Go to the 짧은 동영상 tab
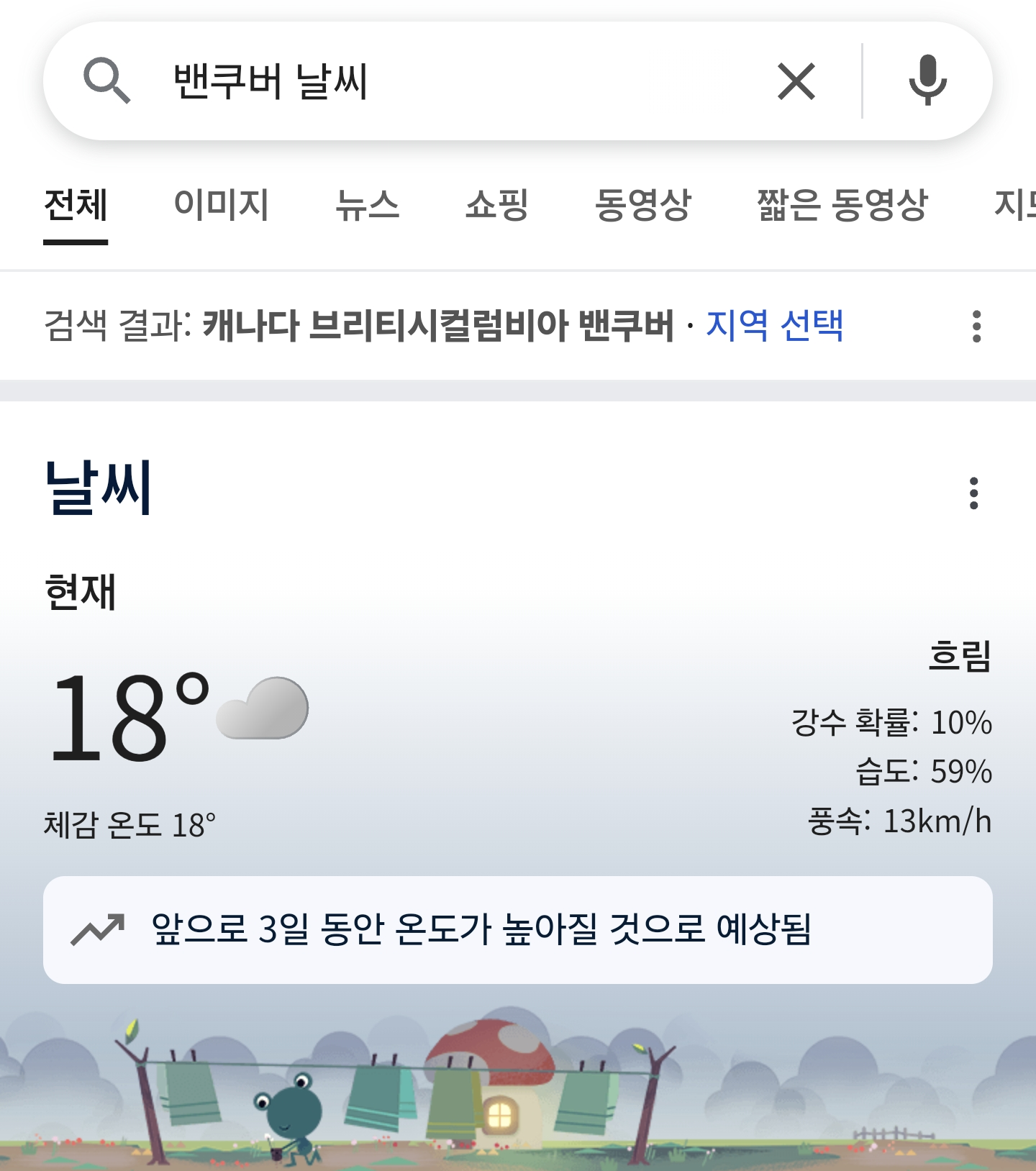The width and height of the screenshot is (1036, 1171). click(842, 205)
